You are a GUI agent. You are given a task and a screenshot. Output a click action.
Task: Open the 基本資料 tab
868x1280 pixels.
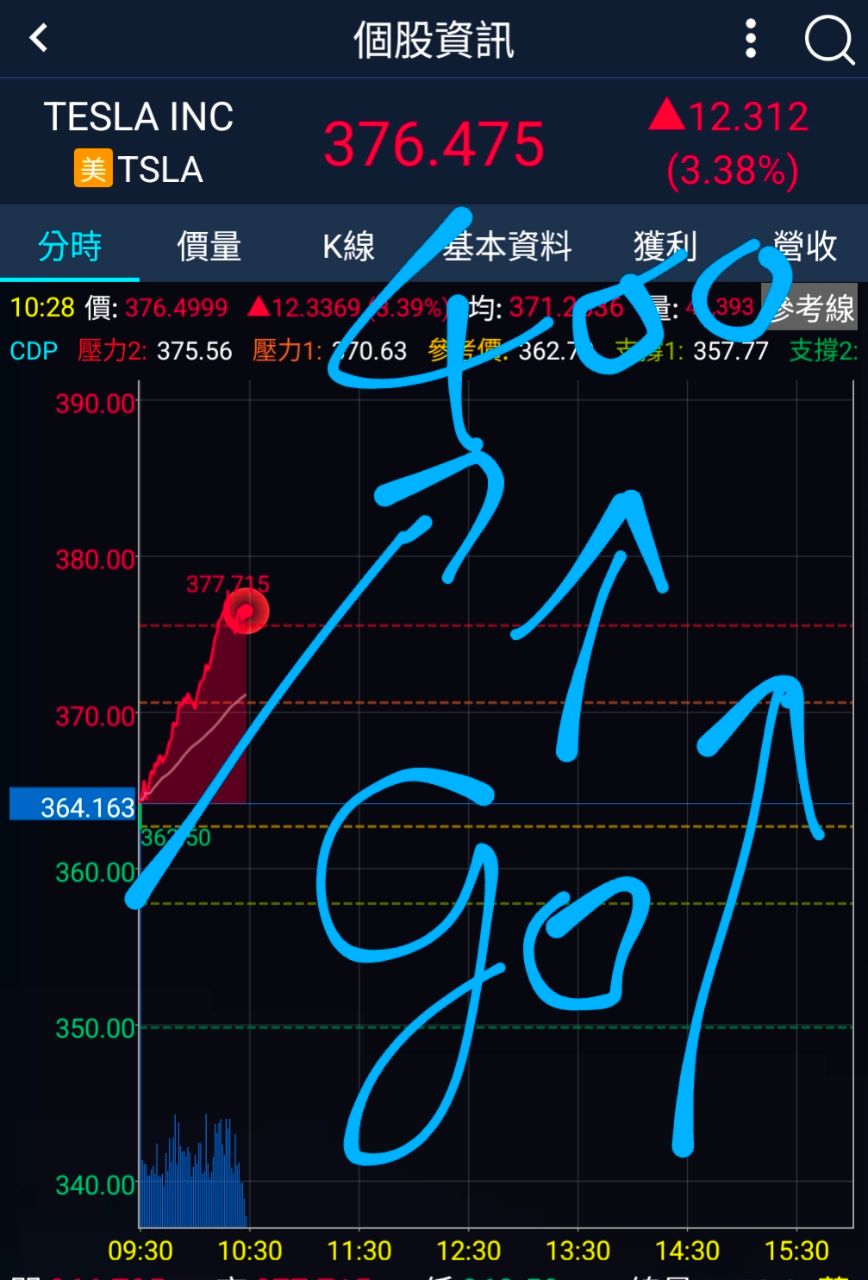point(507,246)
